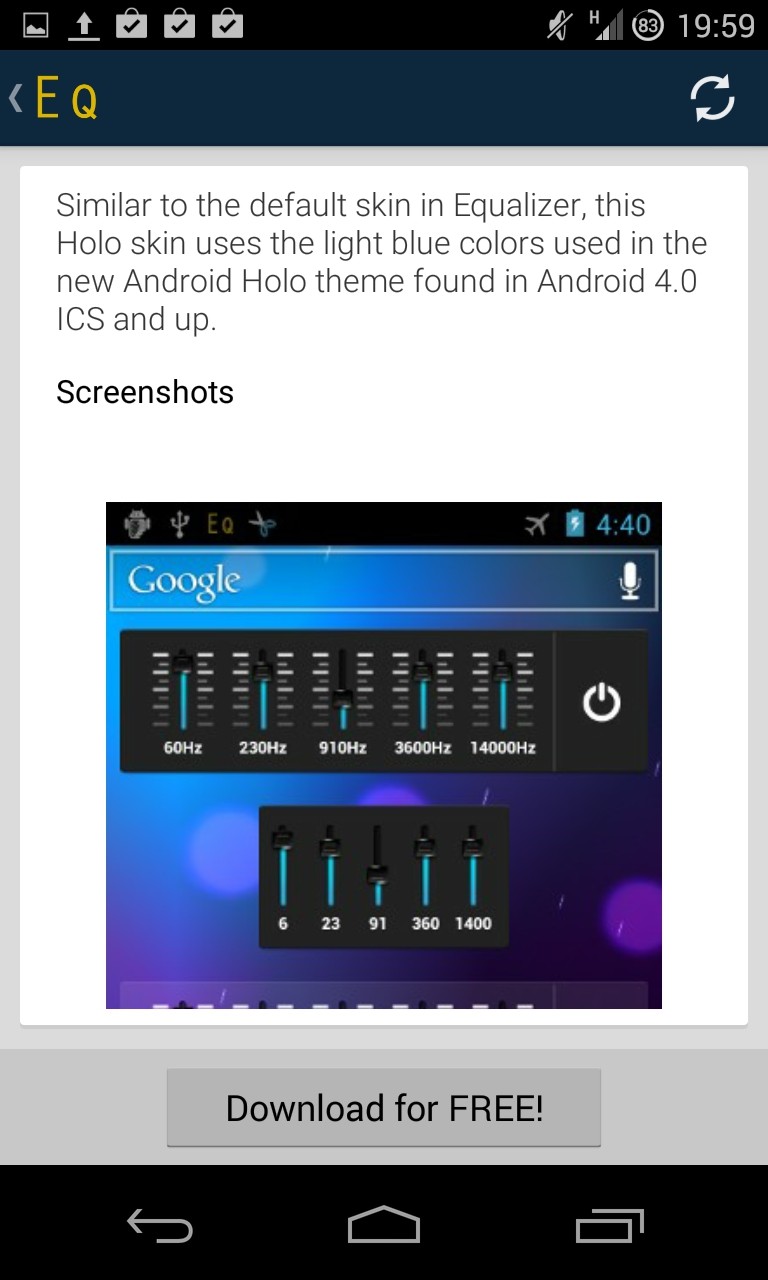Image resolution: width=768 pixels, height=1280 pixels.
Task: Open the recent apps overview
Action: [608, 1223]
